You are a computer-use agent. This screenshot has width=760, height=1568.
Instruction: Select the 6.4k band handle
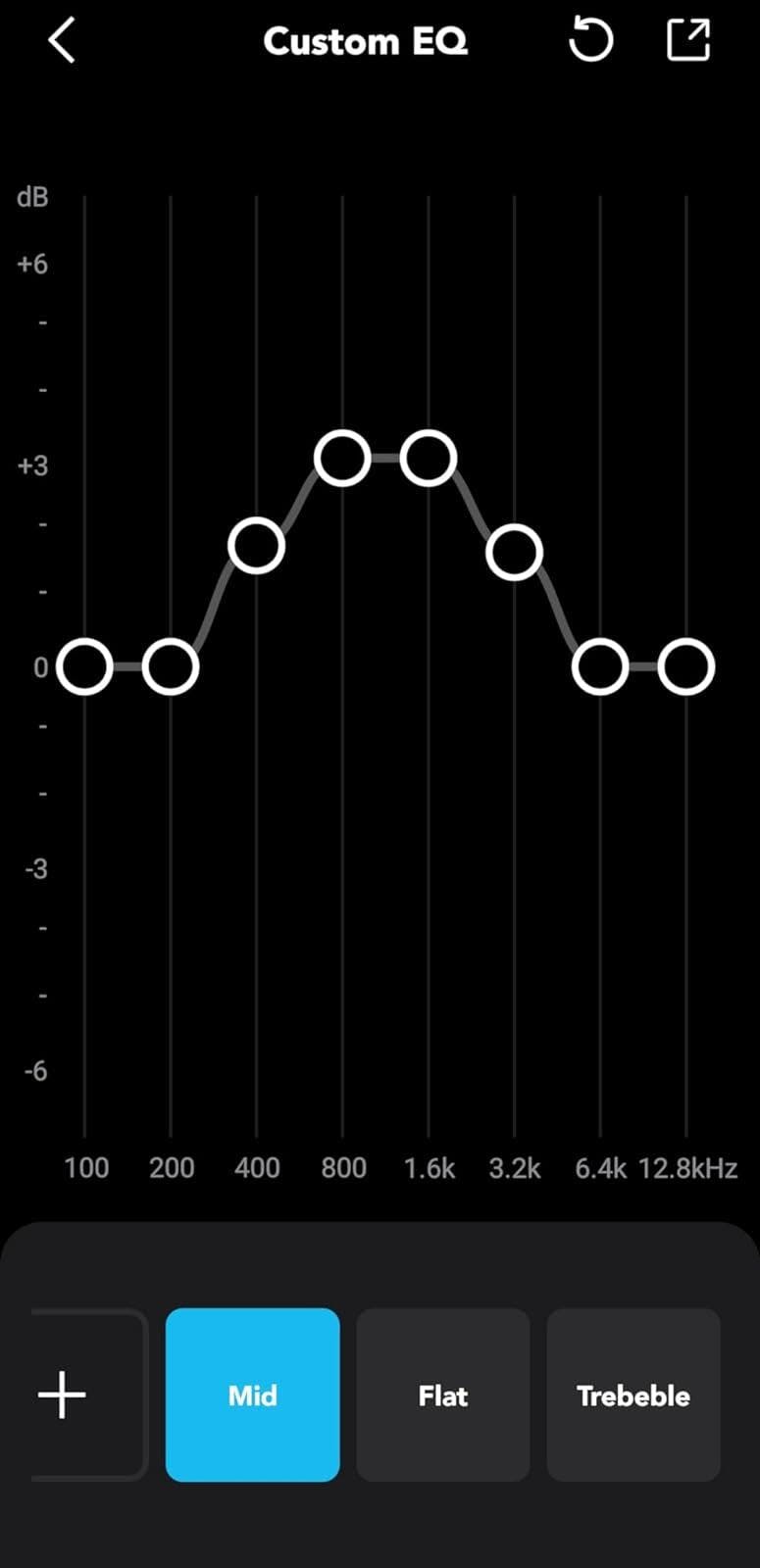coord(600,667)
